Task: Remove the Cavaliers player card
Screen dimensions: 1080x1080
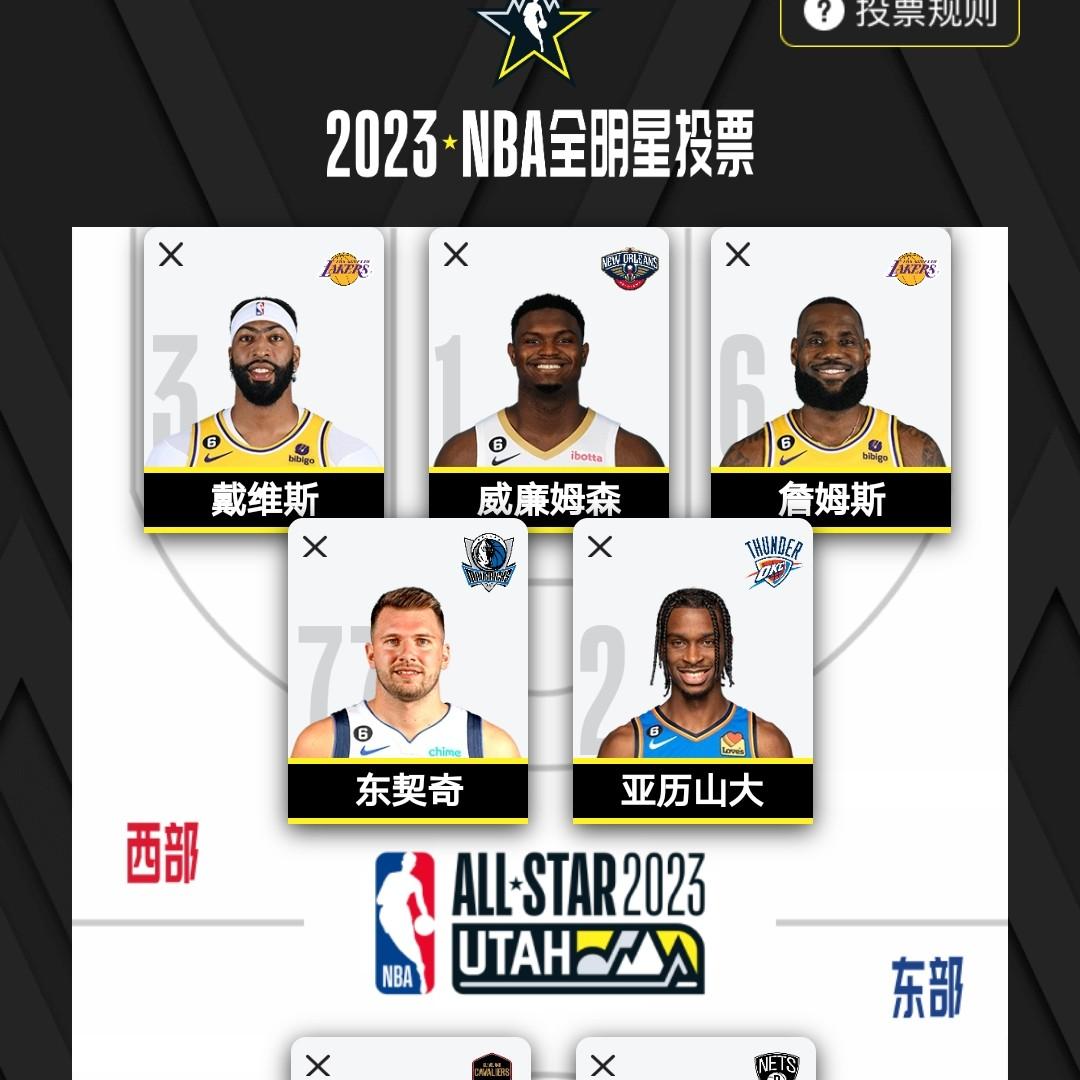Action: (x=318, y=1065)
